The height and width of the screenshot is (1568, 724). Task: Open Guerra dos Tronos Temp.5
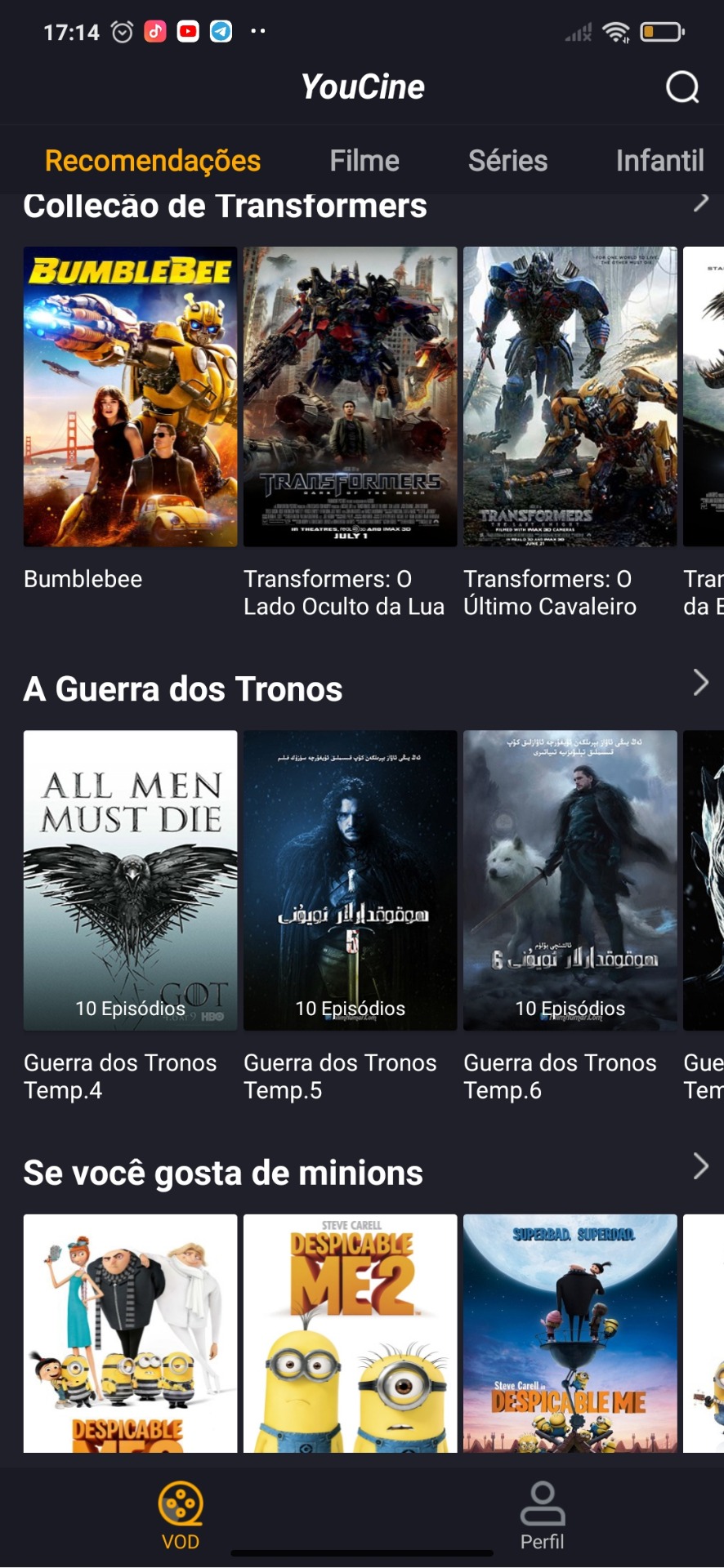[x=351, y=880]
